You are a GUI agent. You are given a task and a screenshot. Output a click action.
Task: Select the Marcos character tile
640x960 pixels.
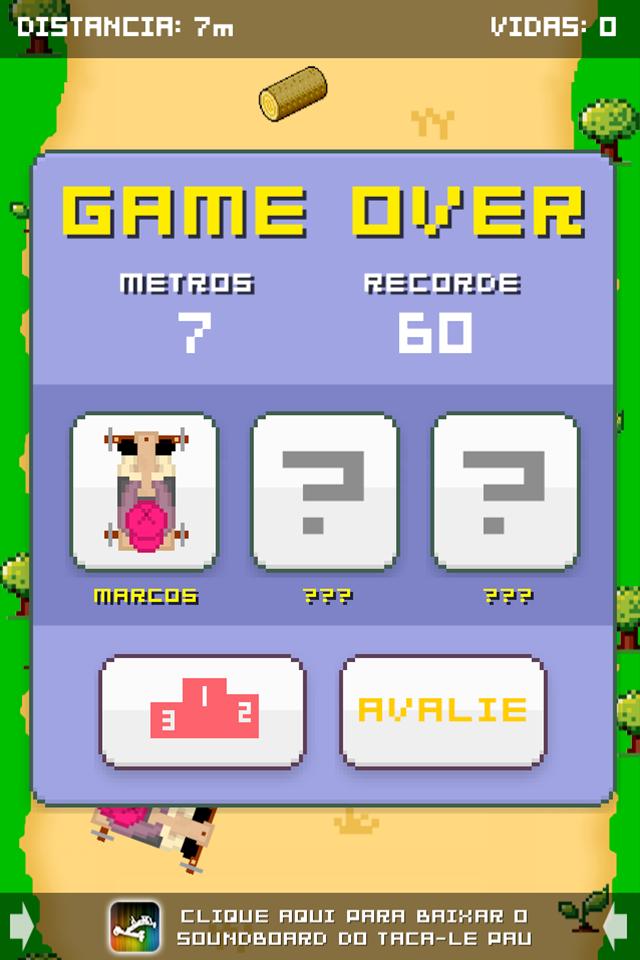(144, 492)
